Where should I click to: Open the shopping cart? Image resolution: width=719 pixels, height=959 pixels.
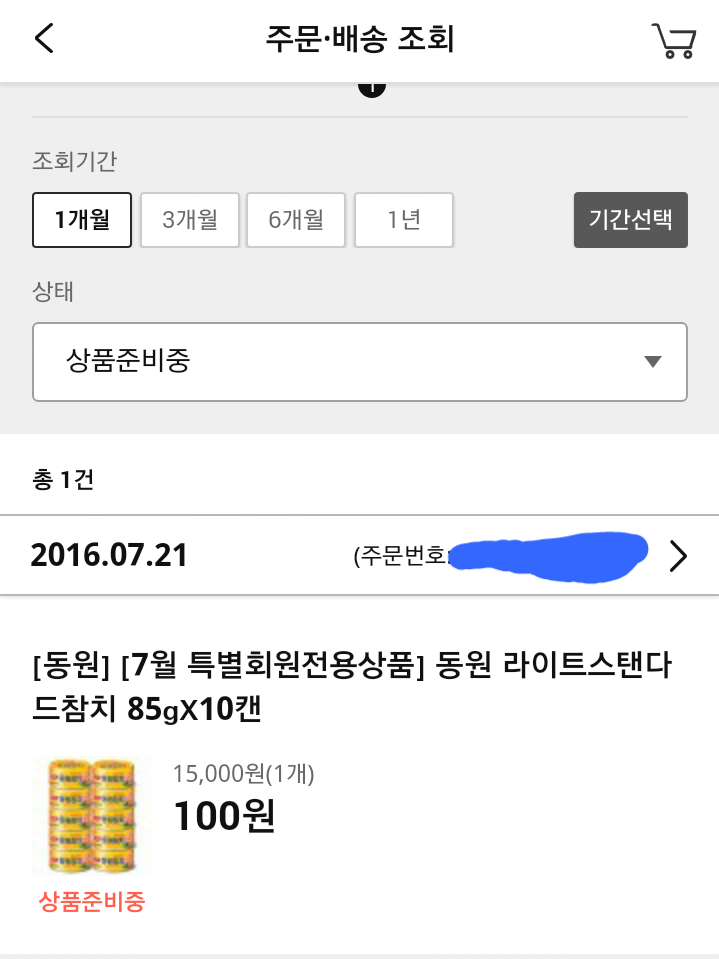pyautogui.click(x=673, y=40)
